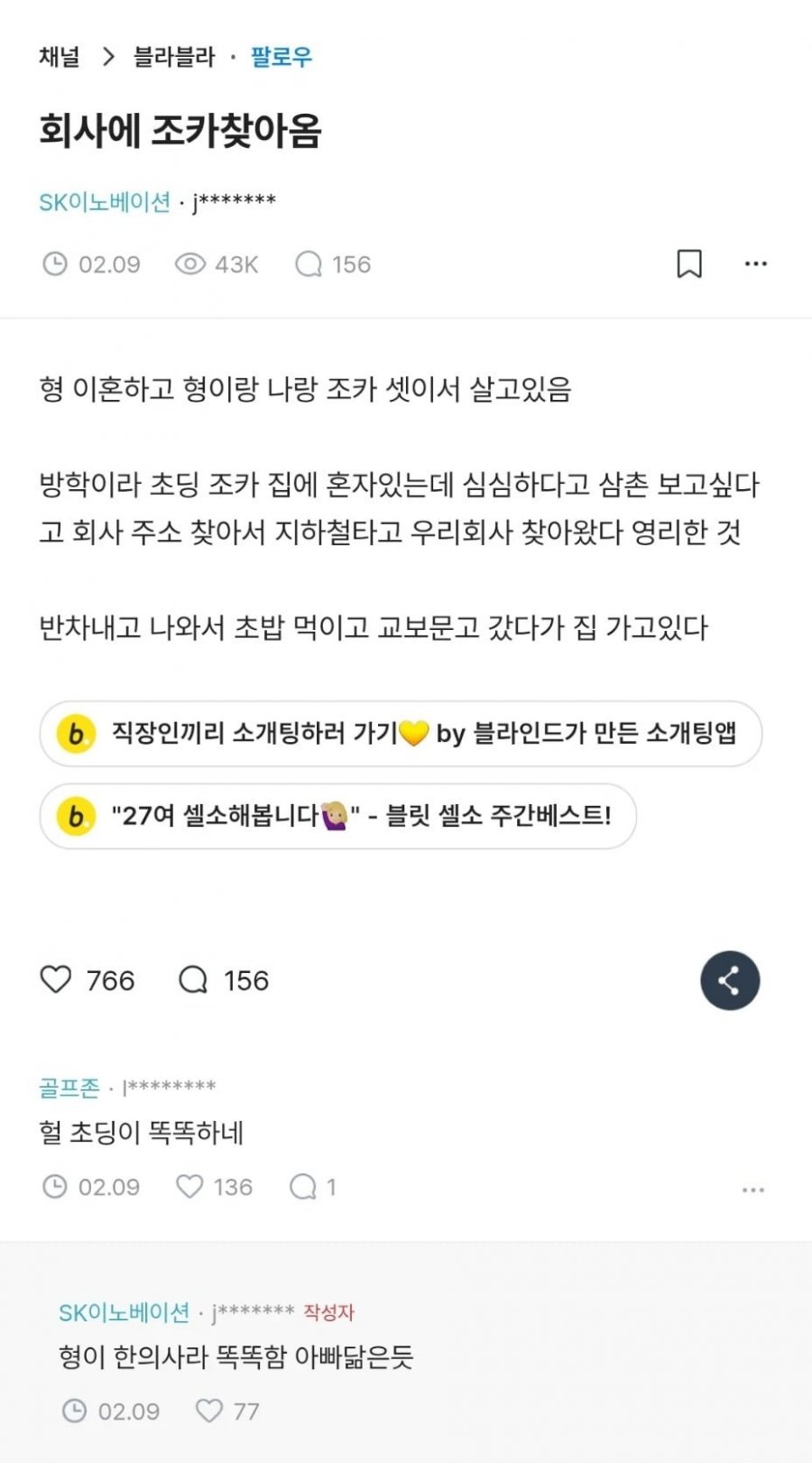812x1463 pixels.
Task: Follow the 블라블라 channel
Action: [281, 57]
